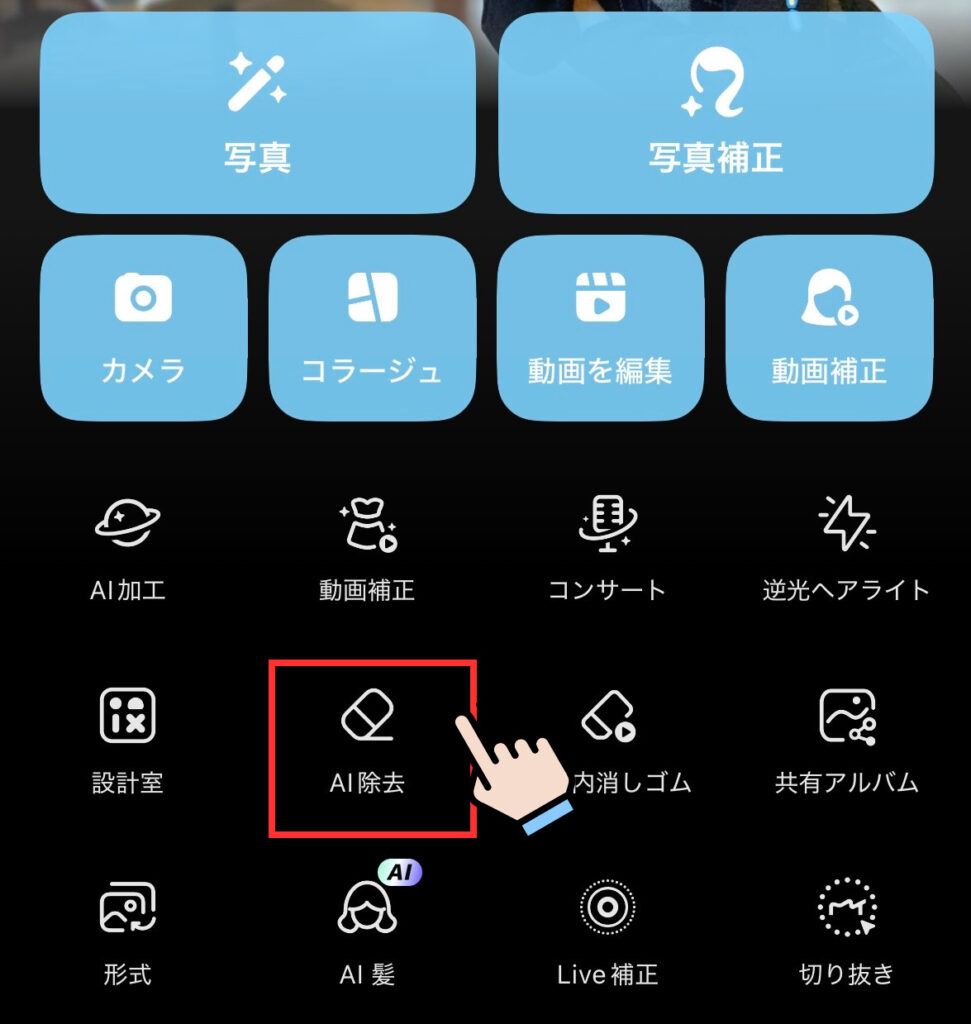Viewport: 971px width, 1024px height.
Task: Open the 写真補正 retouch button
Action: pyautogui.click(x=715, y=113)
